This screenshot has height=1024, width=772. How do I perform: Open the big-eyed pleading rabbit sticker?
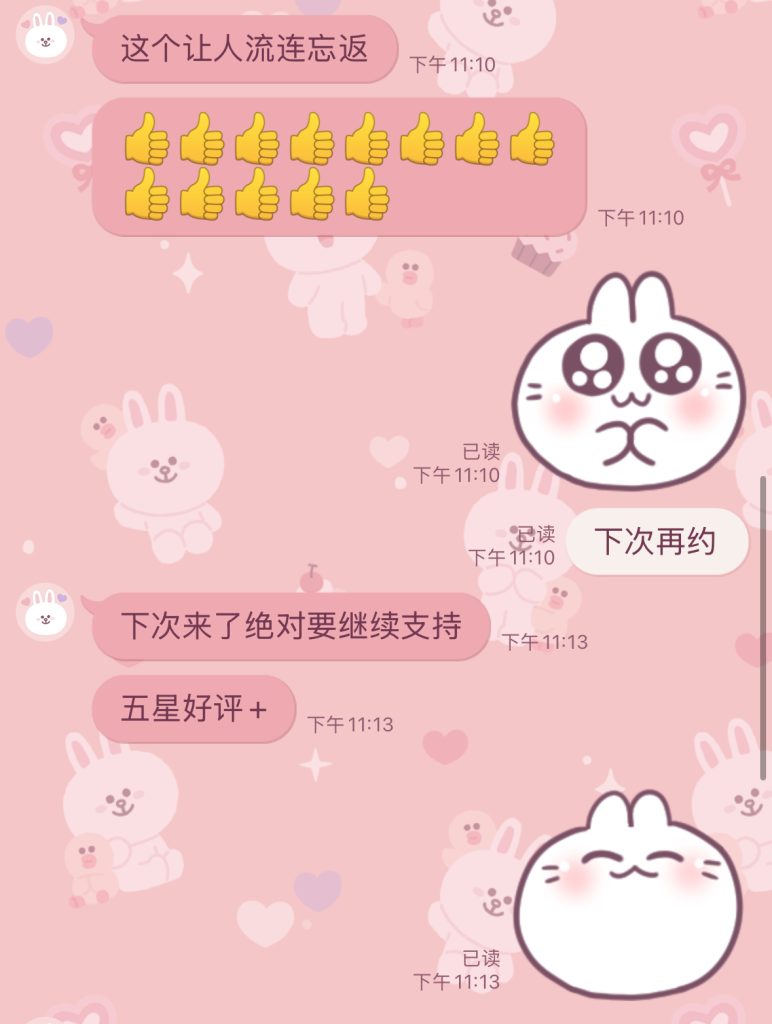tap(627, 382)
